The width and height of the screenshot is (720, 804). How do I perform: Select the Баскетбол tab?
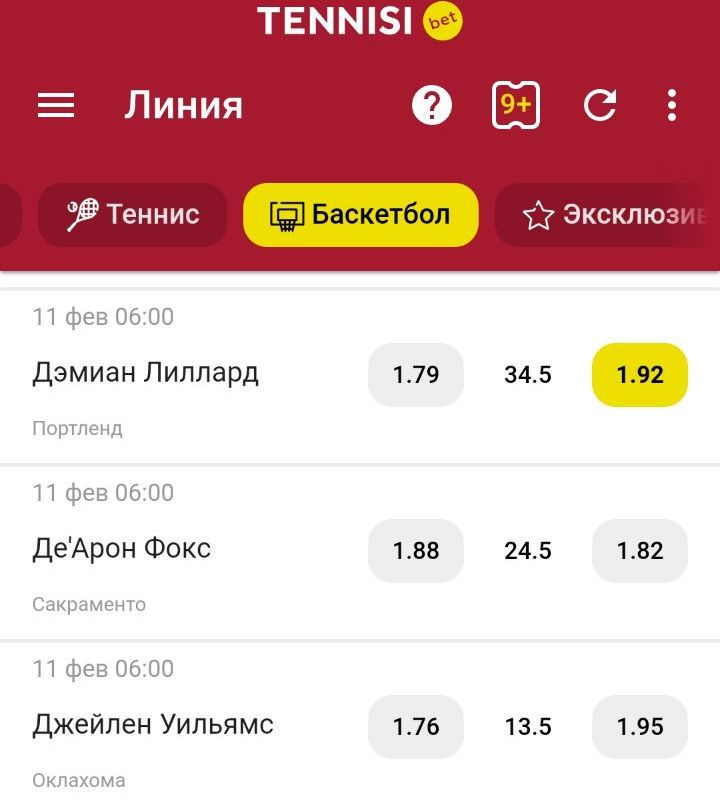click(360, 214)
